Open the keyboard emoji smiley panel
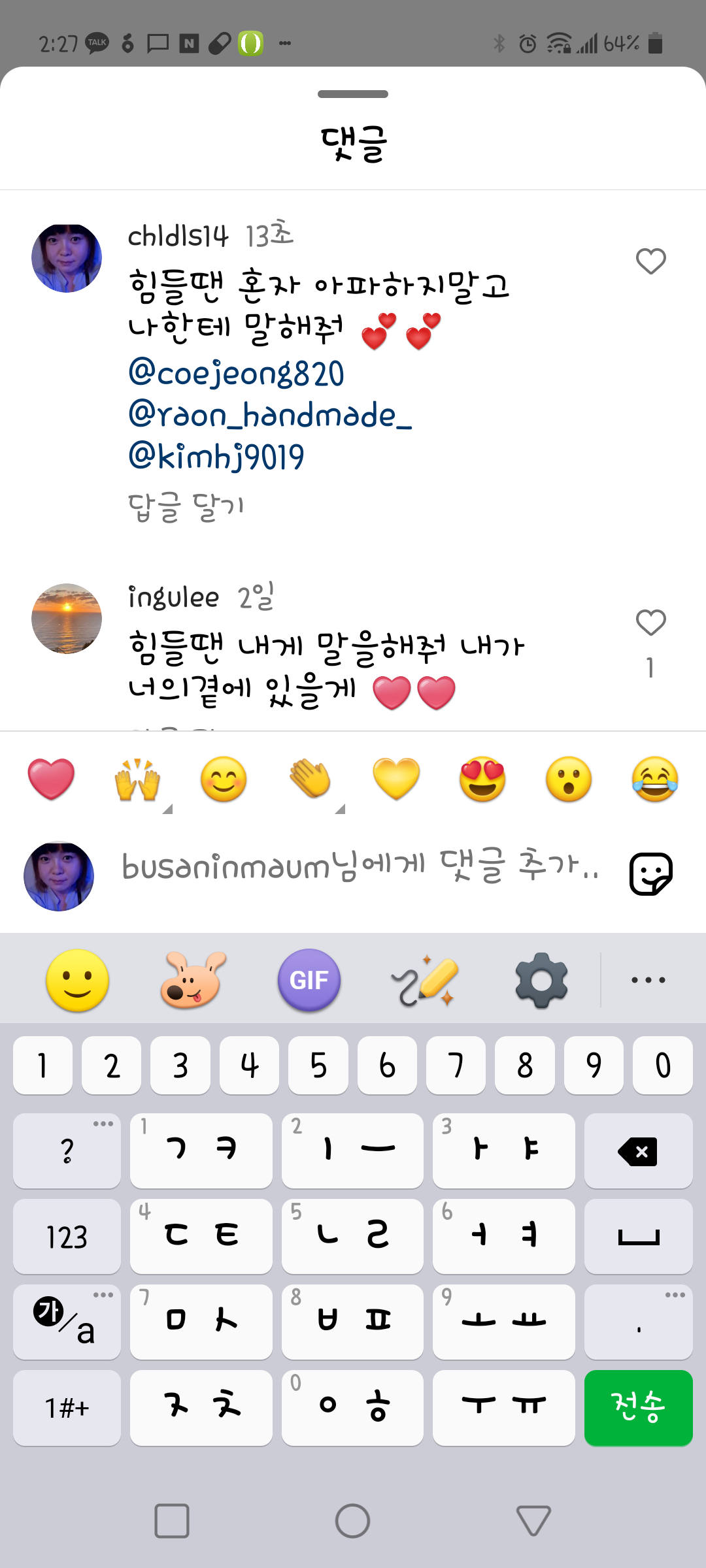 77,980
